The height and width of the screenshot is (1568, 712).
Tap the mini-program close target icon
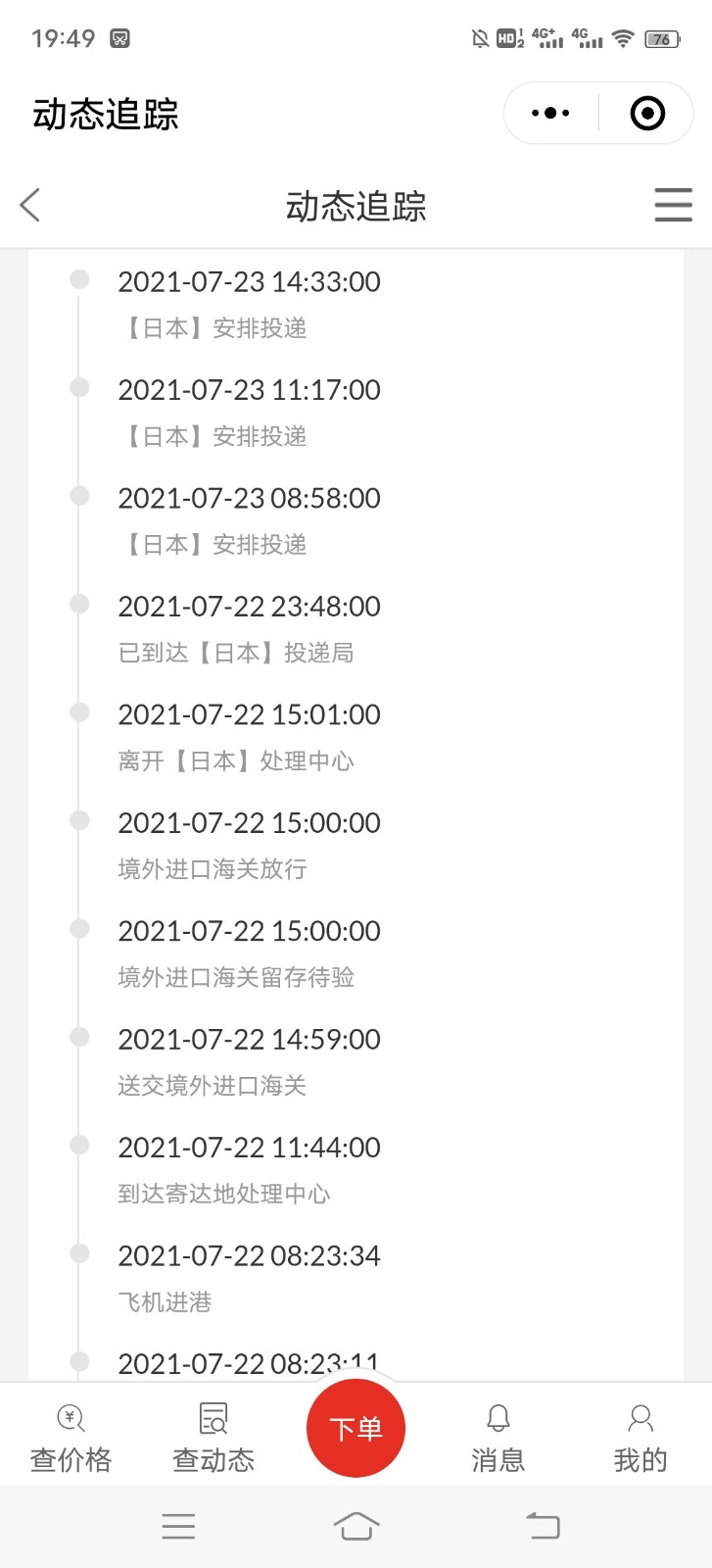coord(645,112)
